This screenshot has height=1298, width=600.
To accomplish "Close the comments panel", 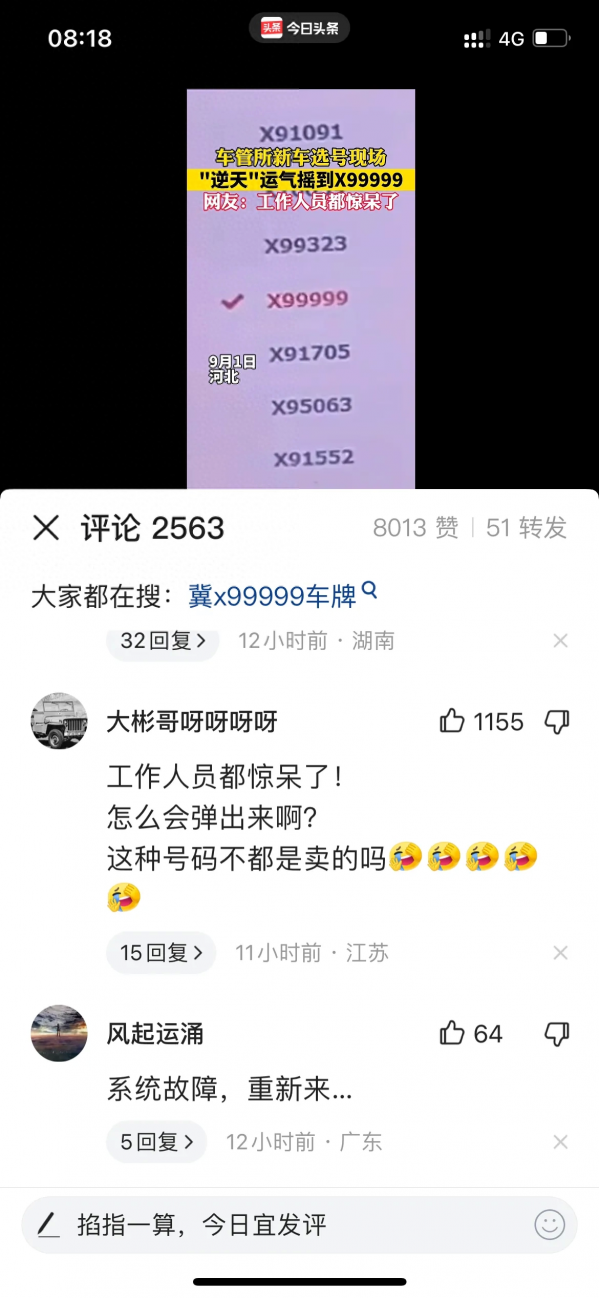I will tap(46, 527).
